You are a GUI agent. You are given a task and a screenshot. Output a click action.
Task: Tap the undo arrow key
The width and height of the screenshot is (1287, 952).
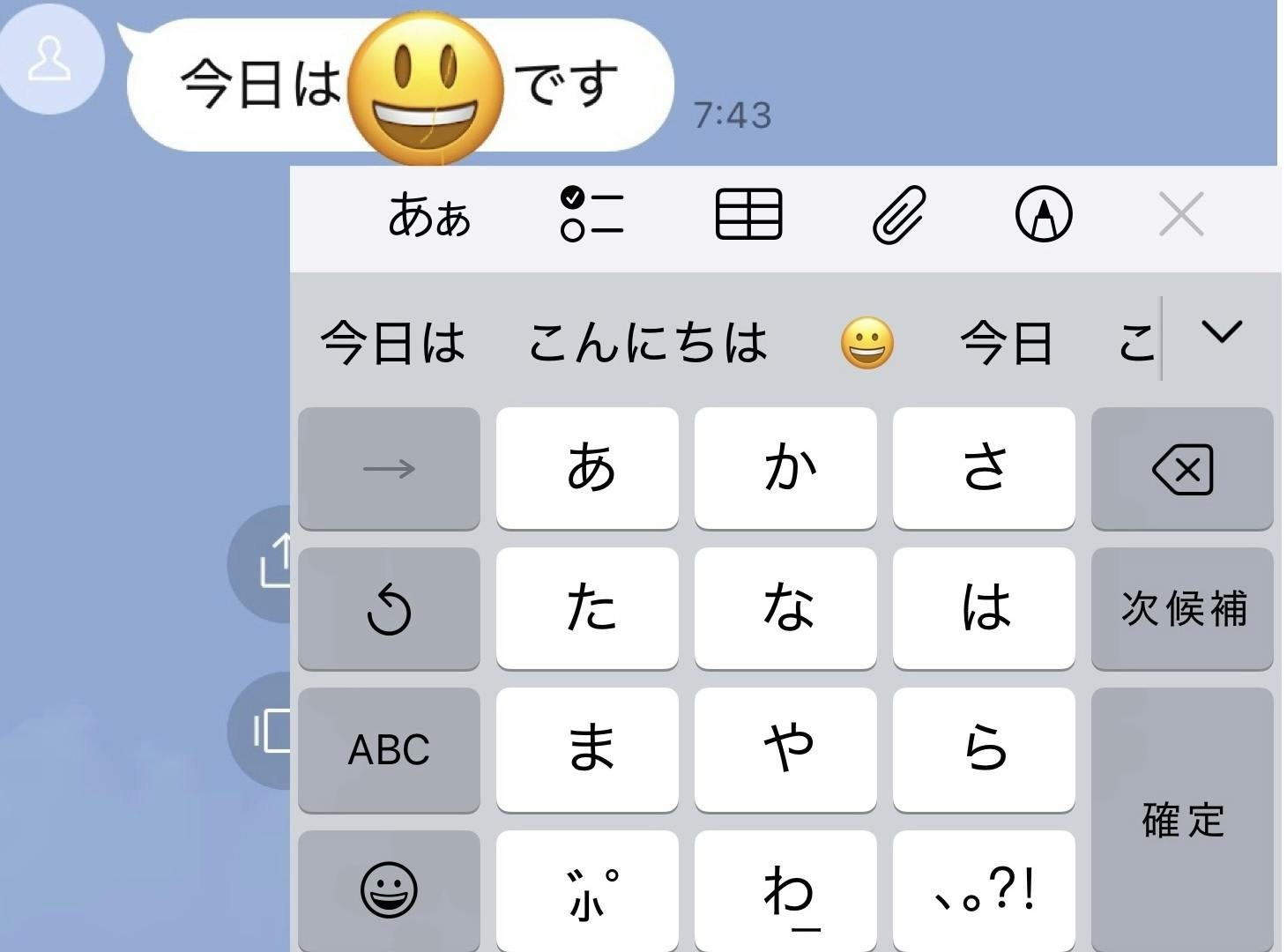389,608
